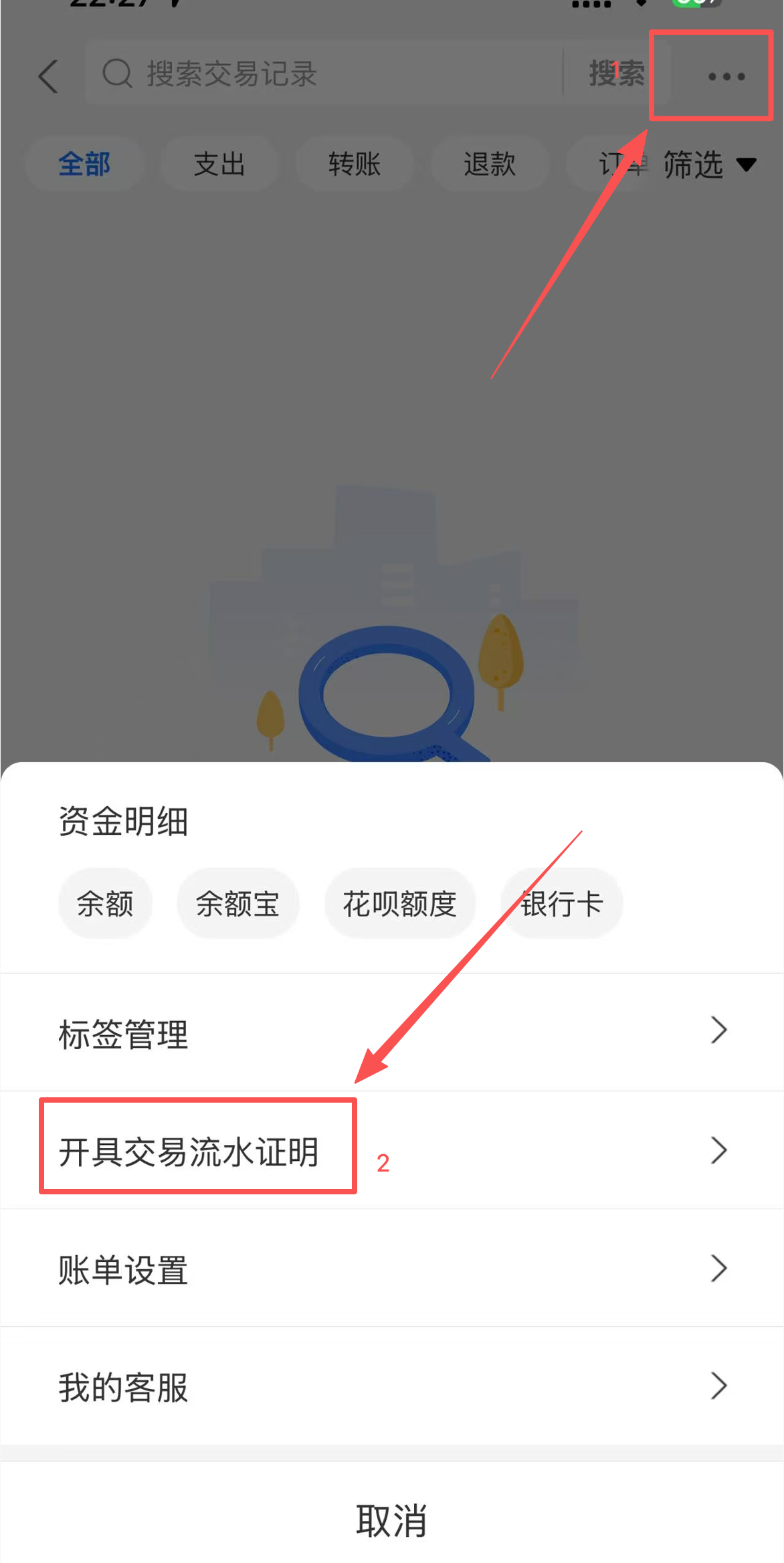This screenshot has width=784, height=1563.
Task: Open 标签管理 row
Action: pos(391,1033)
